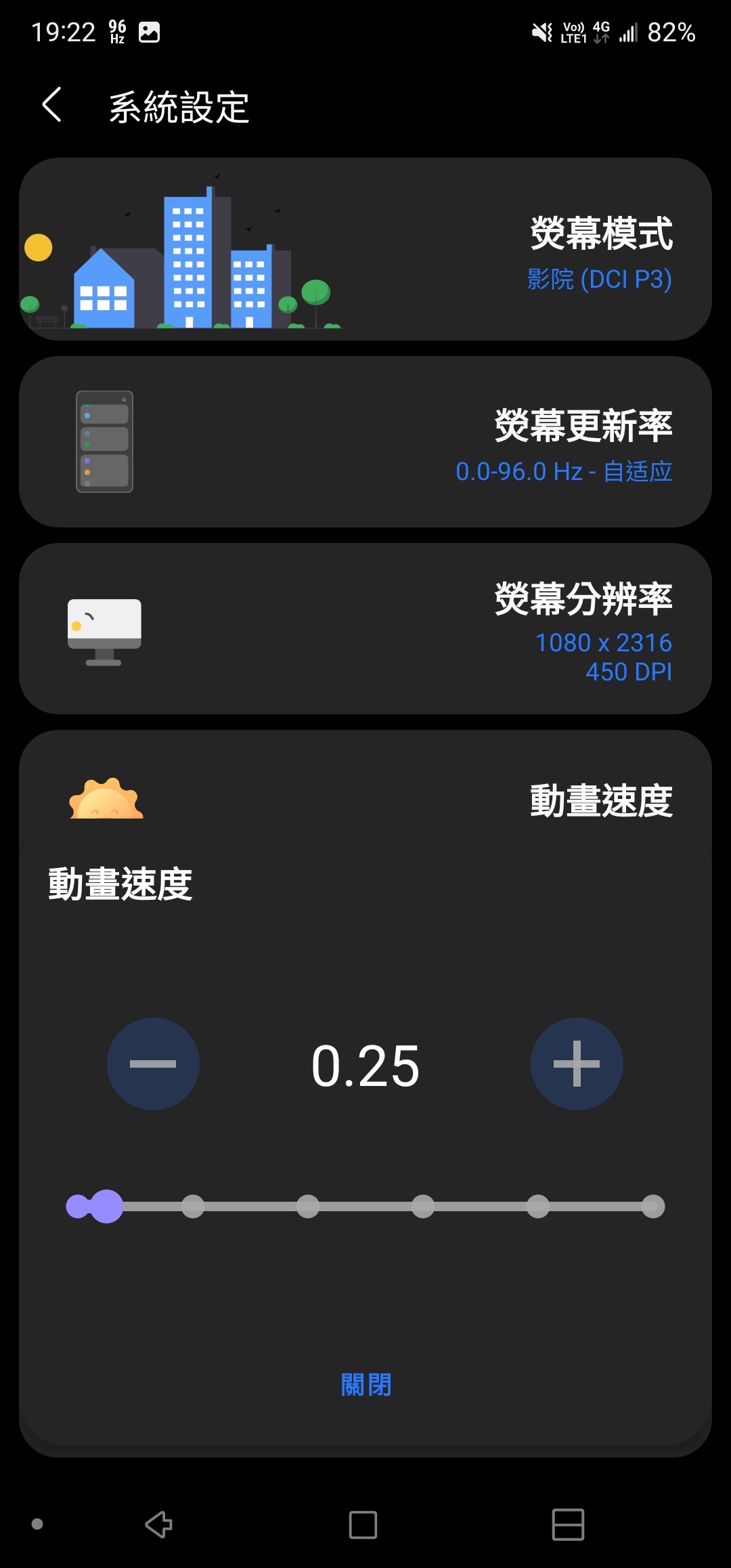
Task: Open 熒幕分辨率 settings
Action: [365, 628]
